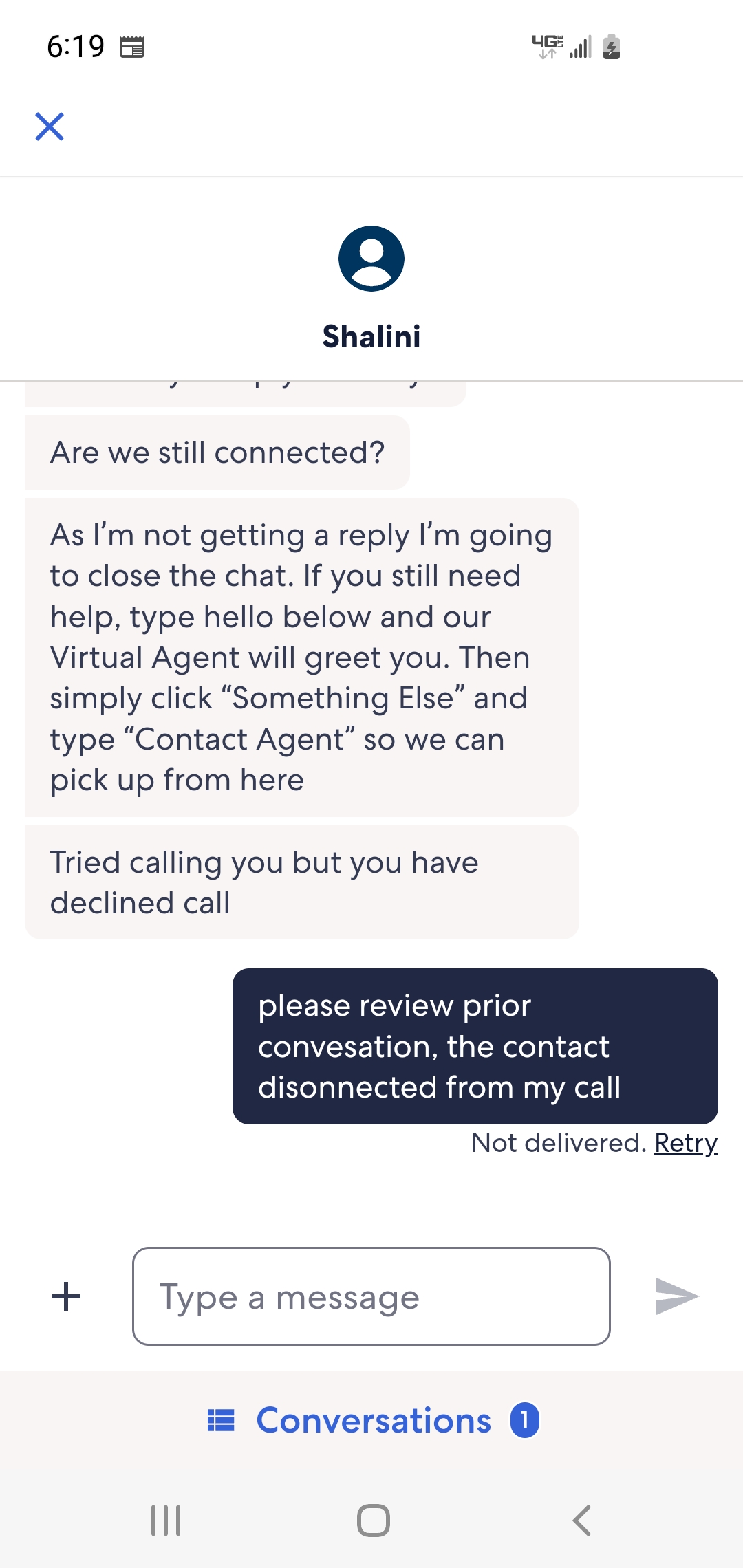Tap the home navigation button
This screenshot has width=743, height=1568.
pos(371,1521)
